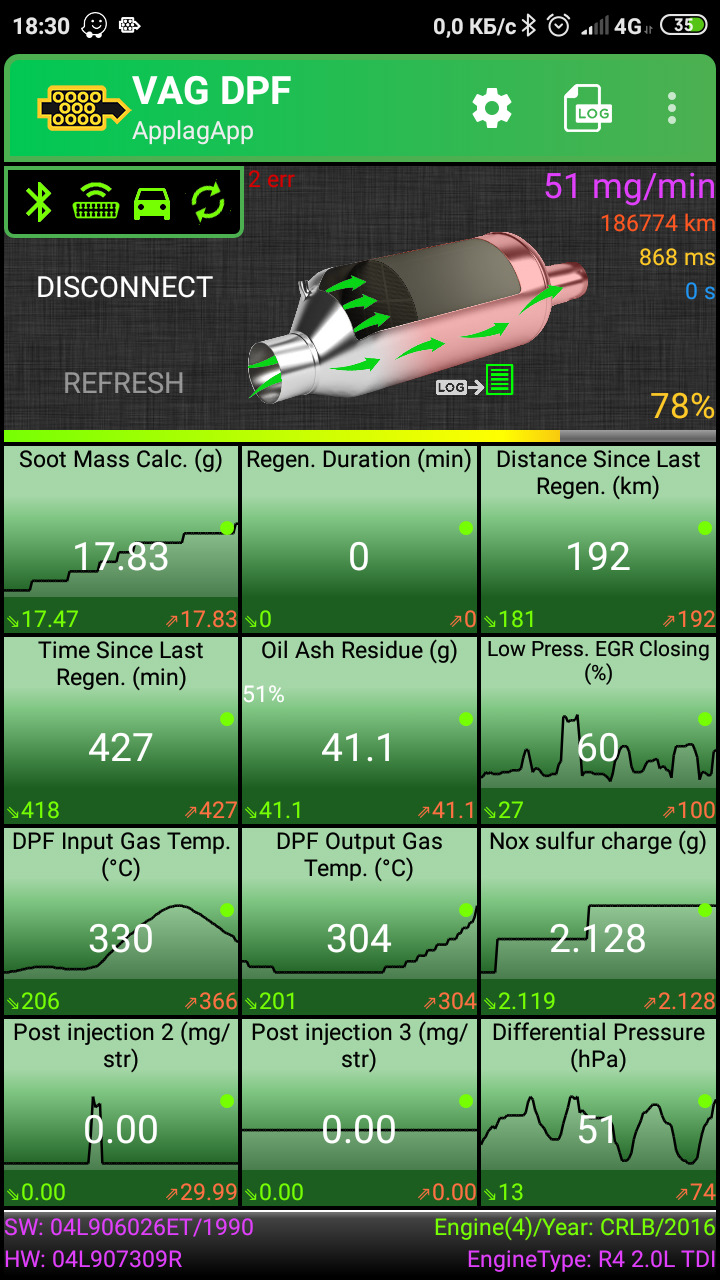
Task: Open the Regen. Duration tile
Action: tap(359, 539)
